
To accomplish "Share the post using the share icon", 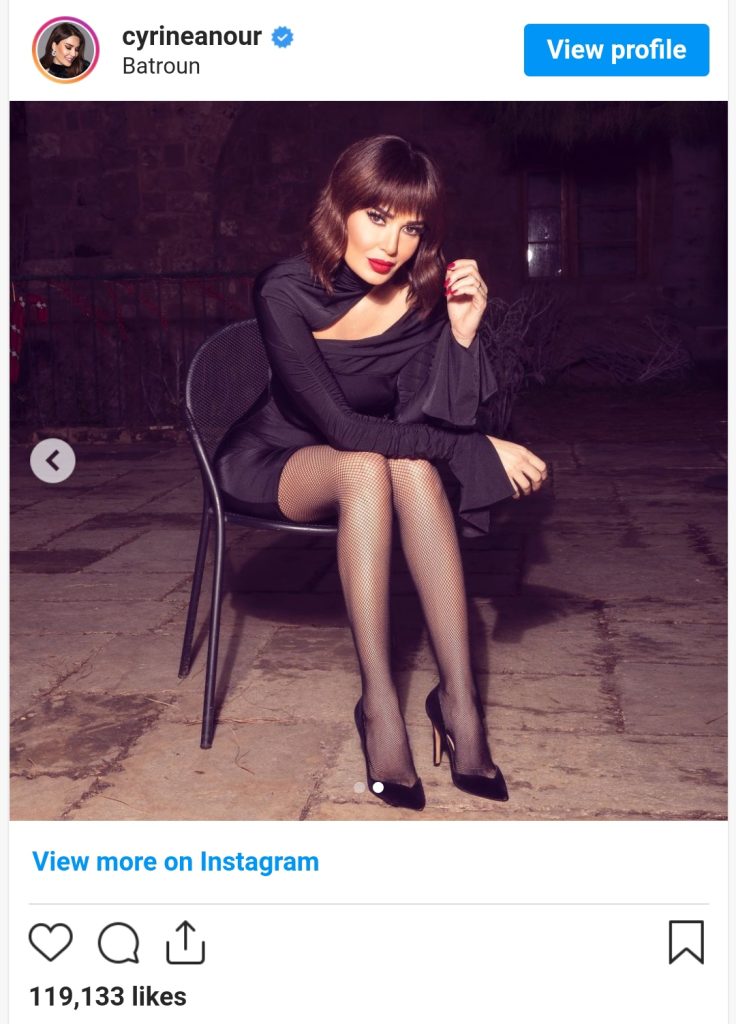I will pyautogui.click(x=185, y=942).
